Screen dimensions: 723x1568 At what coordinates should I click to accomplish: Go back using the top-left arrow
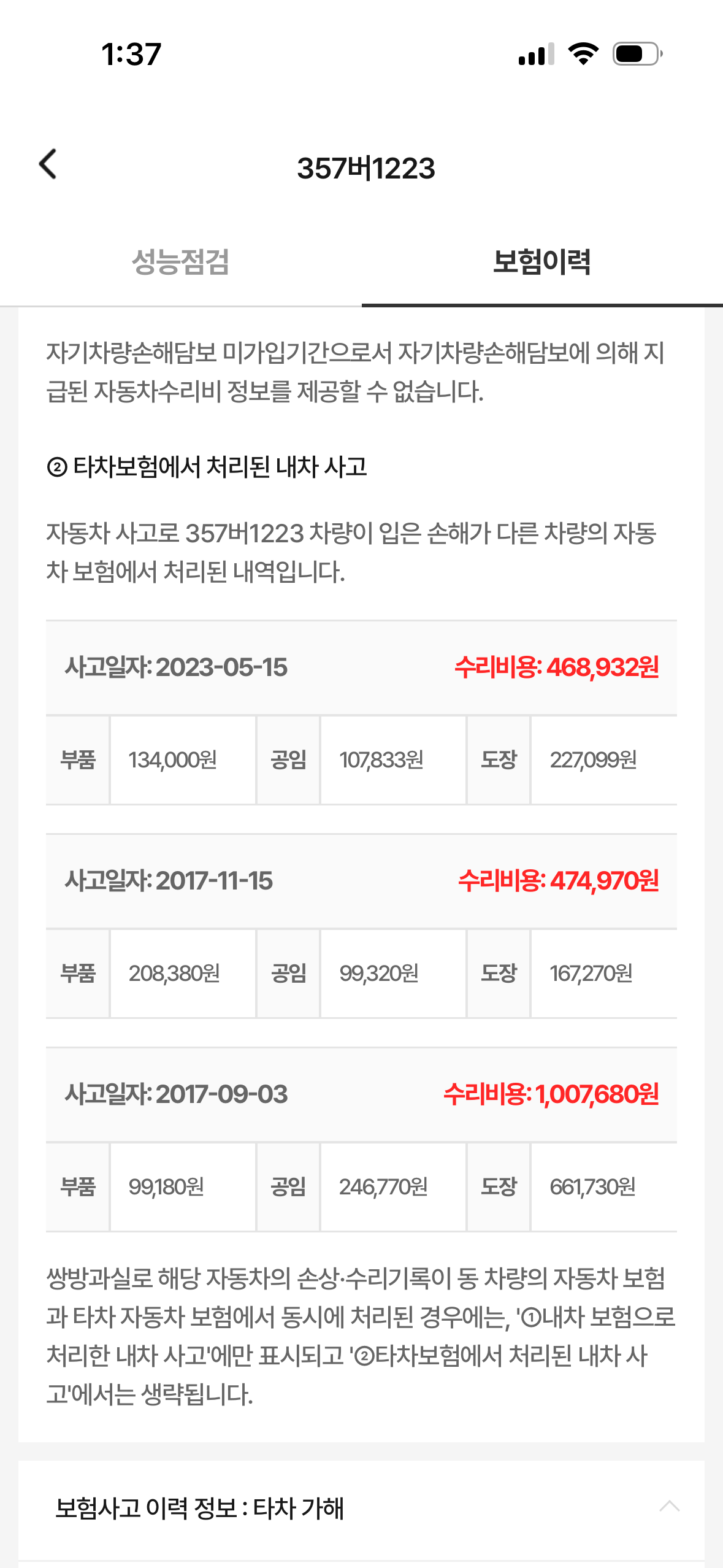coord(48,164)
